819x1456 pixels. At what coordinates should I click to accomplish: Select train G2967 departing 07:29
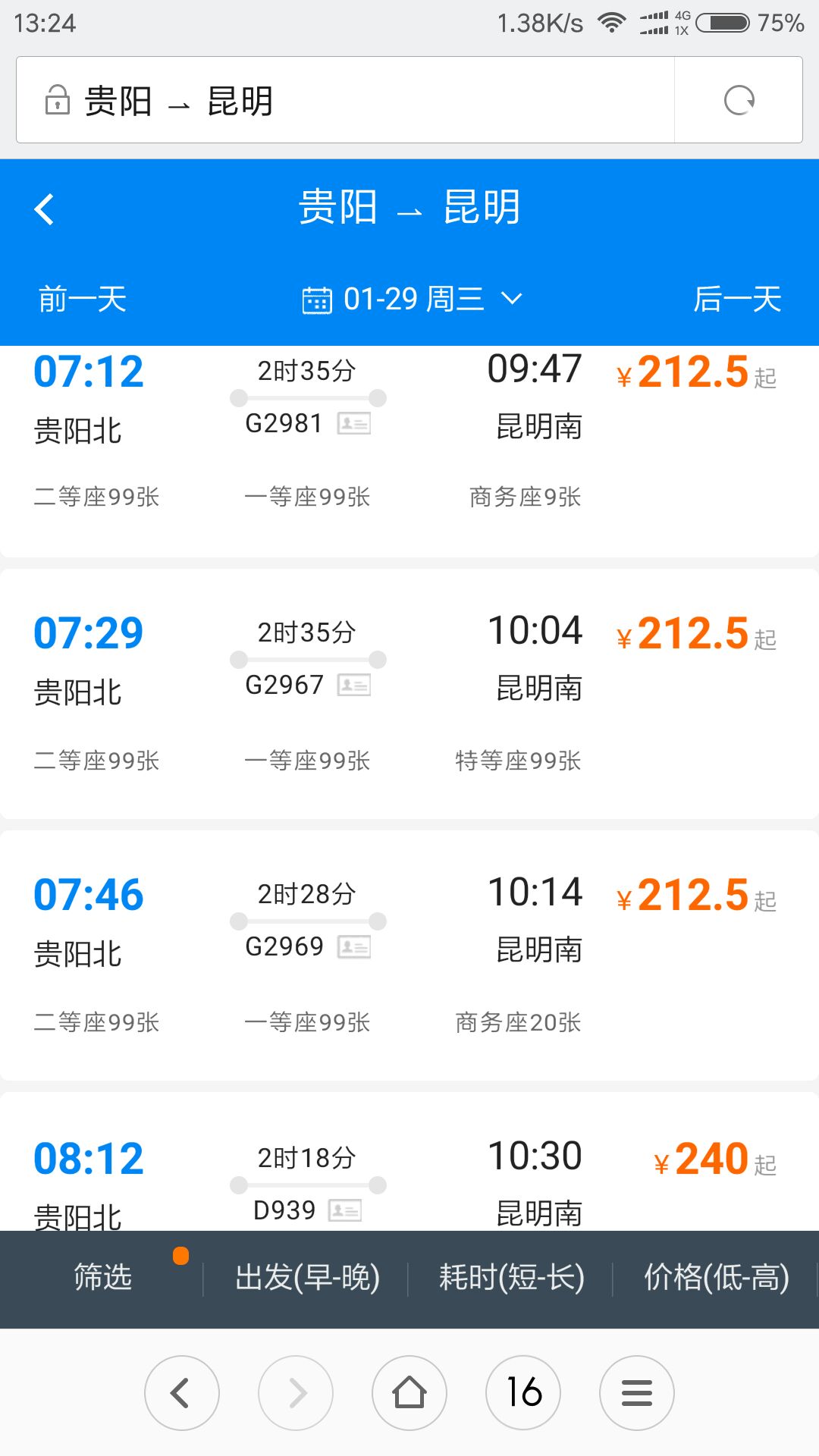409,694
